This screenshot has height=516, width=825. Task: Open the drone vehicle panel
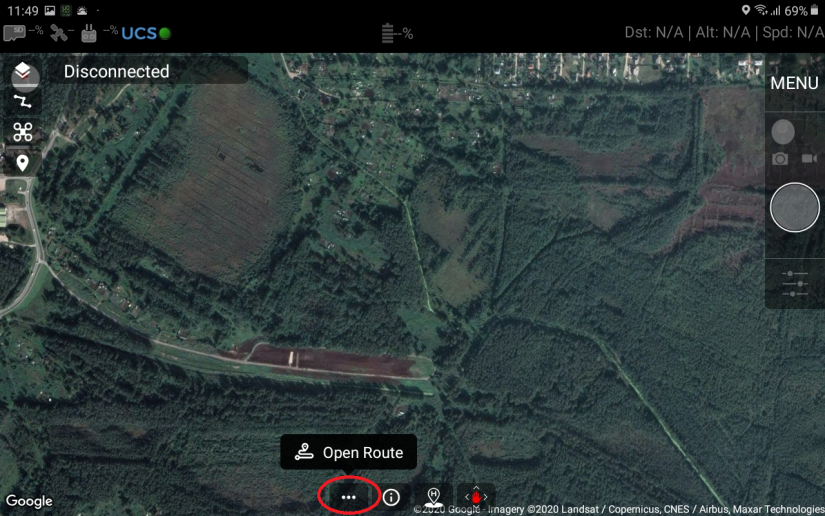click(23, 132)
